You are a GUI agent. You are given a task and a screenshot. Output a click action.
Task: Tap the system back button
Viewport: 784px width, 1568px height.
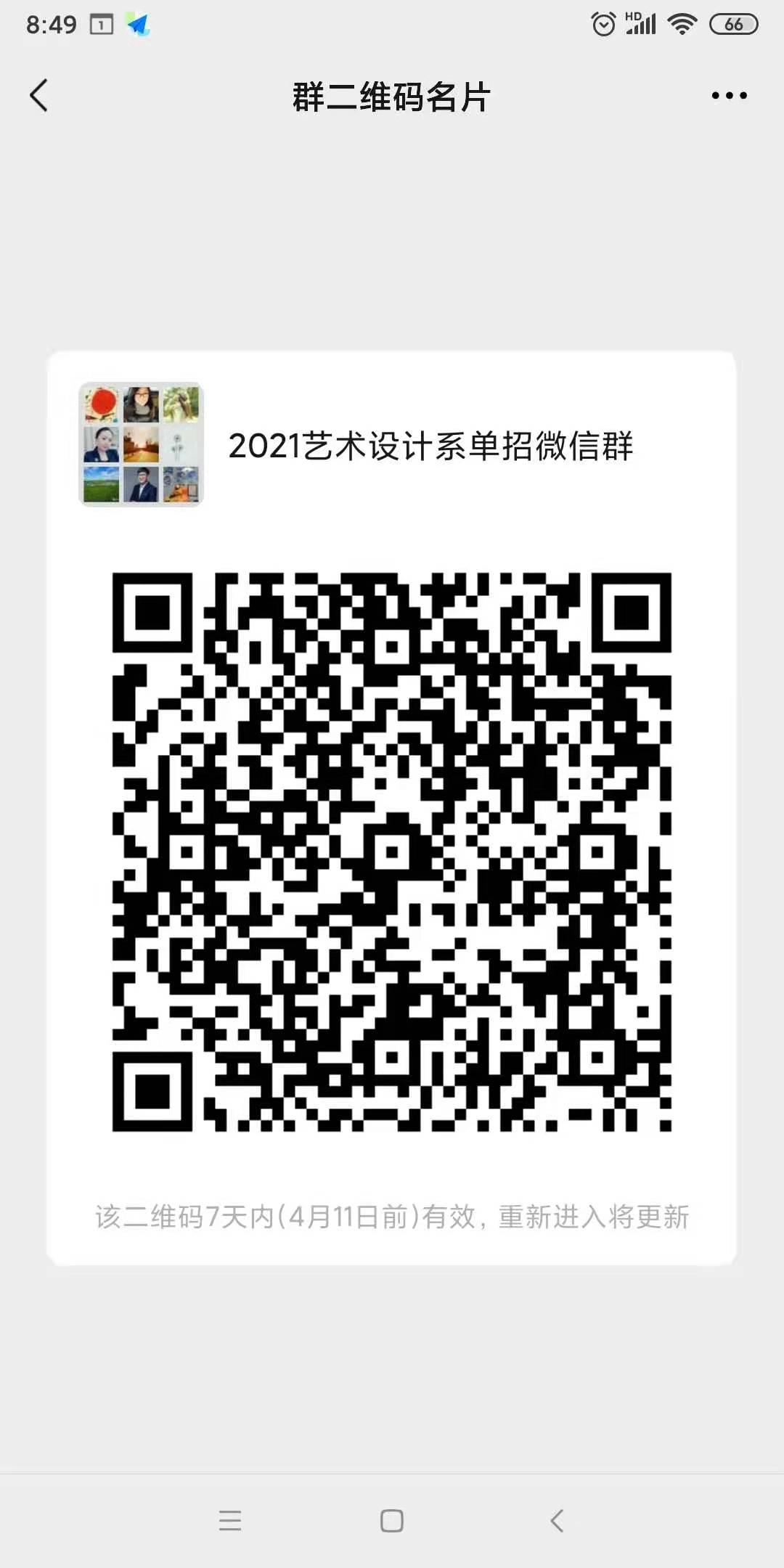[557, 1520]
